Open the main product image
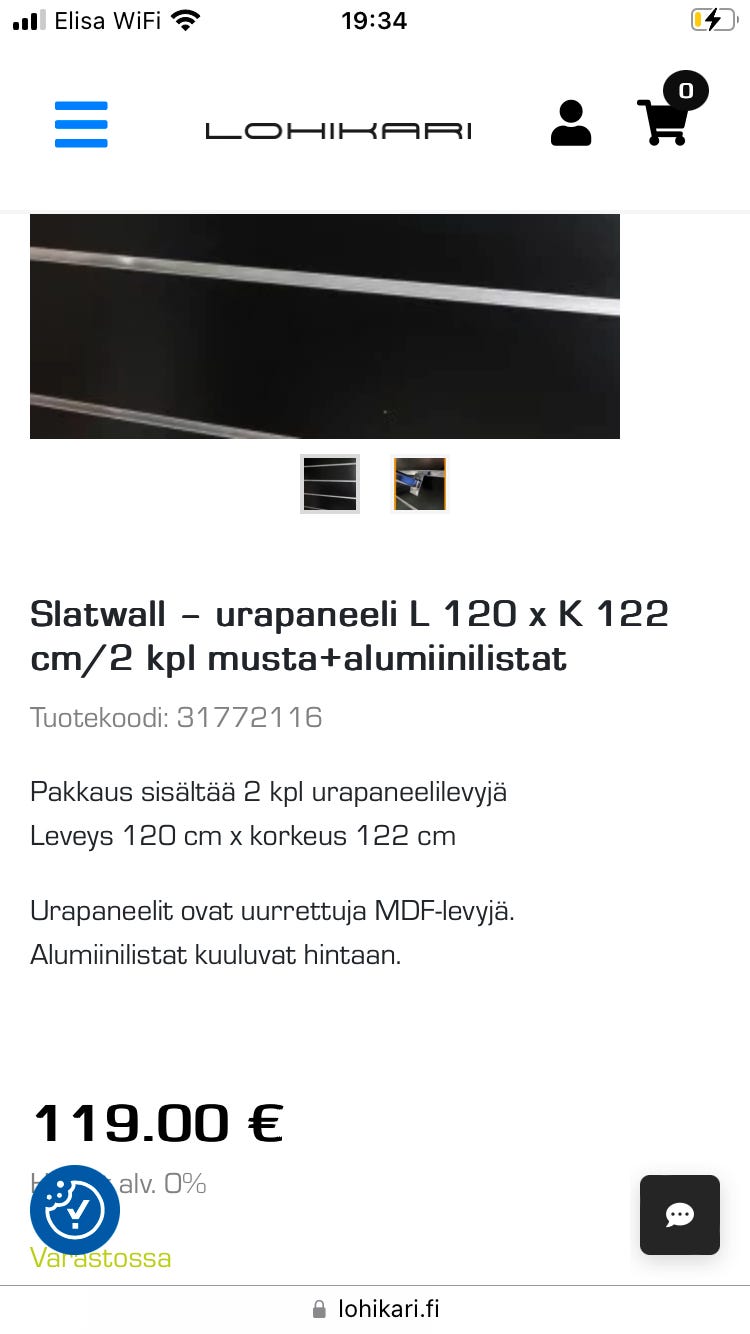This screenshot has width=750, height=1334. 325,326
